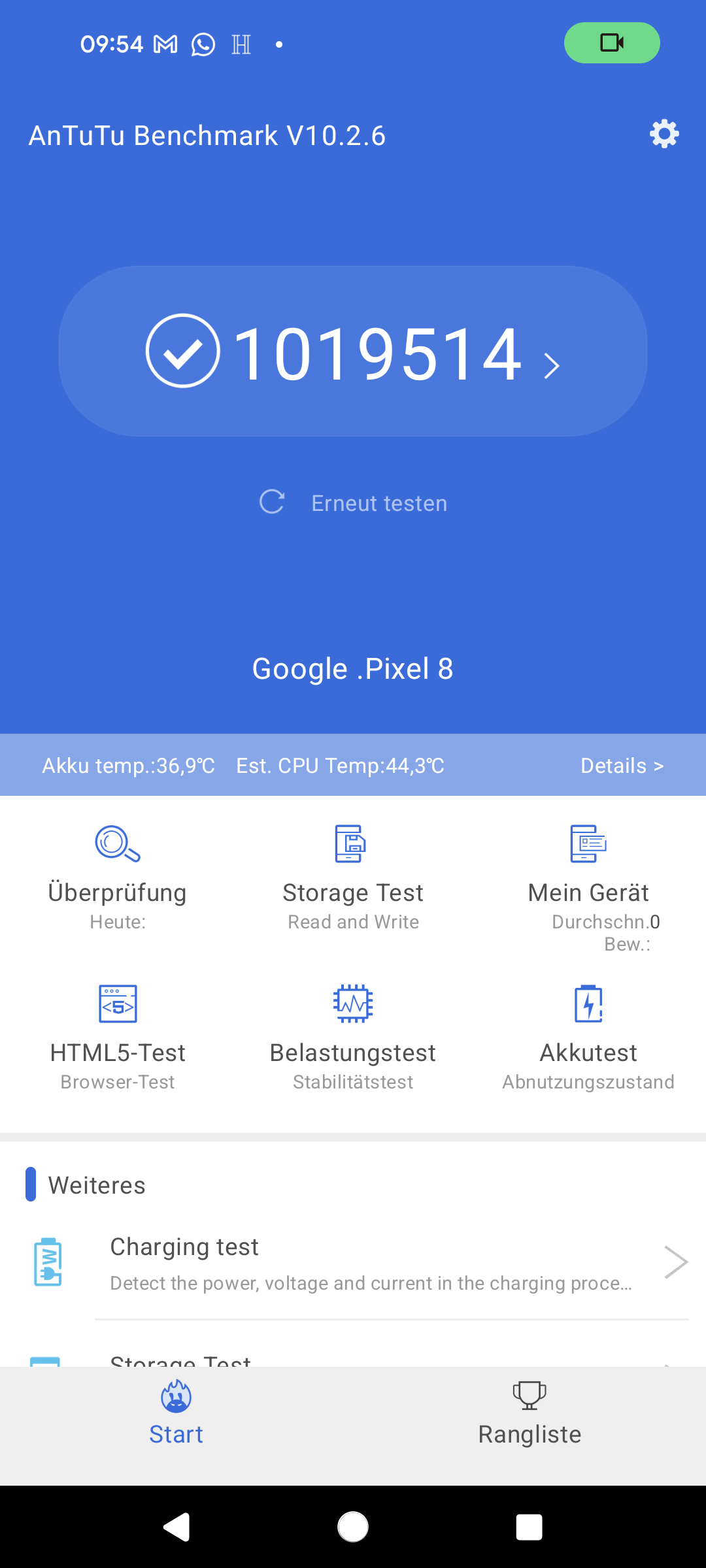The height and width of the screenshot is (1568, 706).
Task: Switch to the Rangliste tab
Action: (x=529, y=1414)
